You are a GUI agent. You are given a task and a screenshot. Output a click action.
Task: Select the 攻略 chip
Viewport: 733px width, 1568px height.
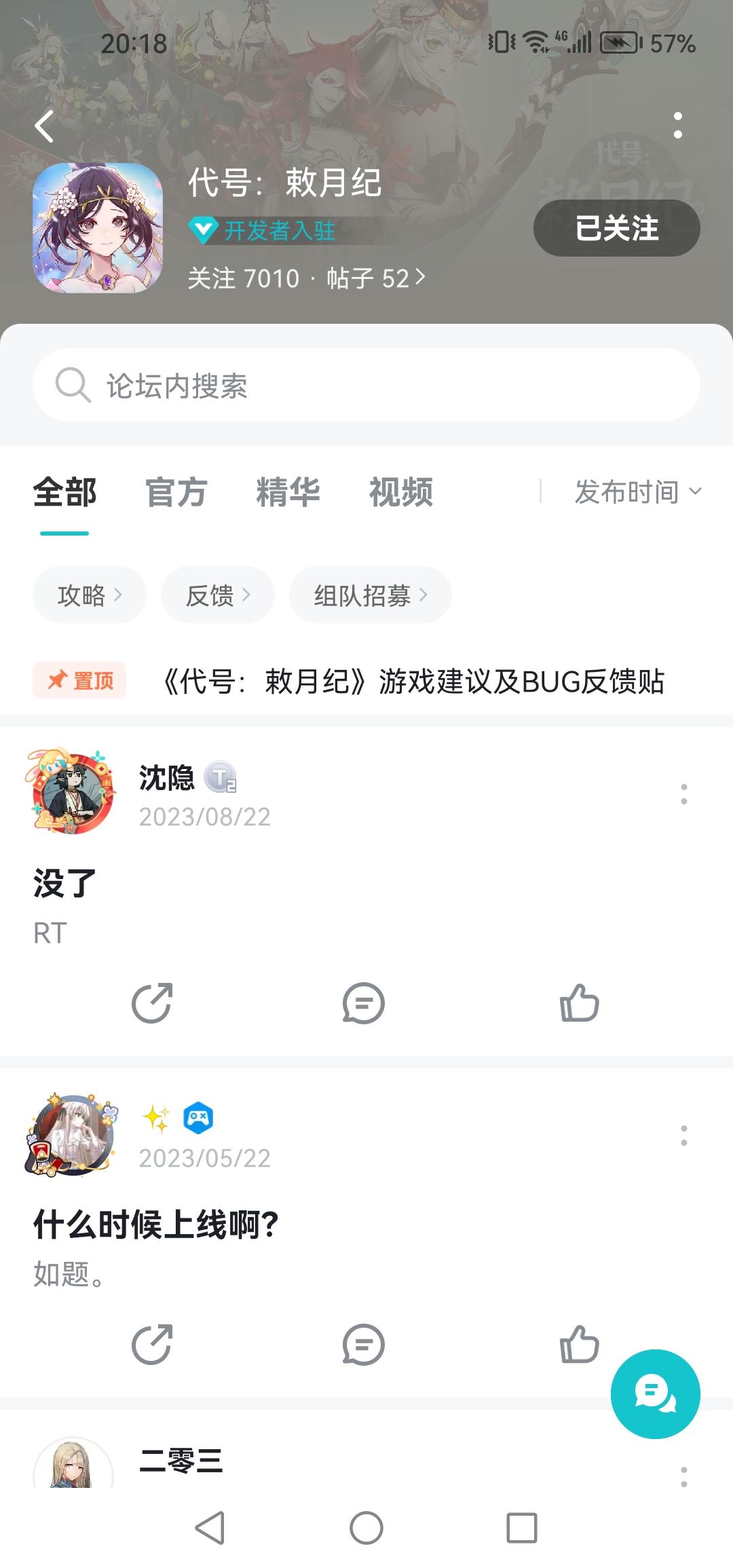click(x=89, y=595)
